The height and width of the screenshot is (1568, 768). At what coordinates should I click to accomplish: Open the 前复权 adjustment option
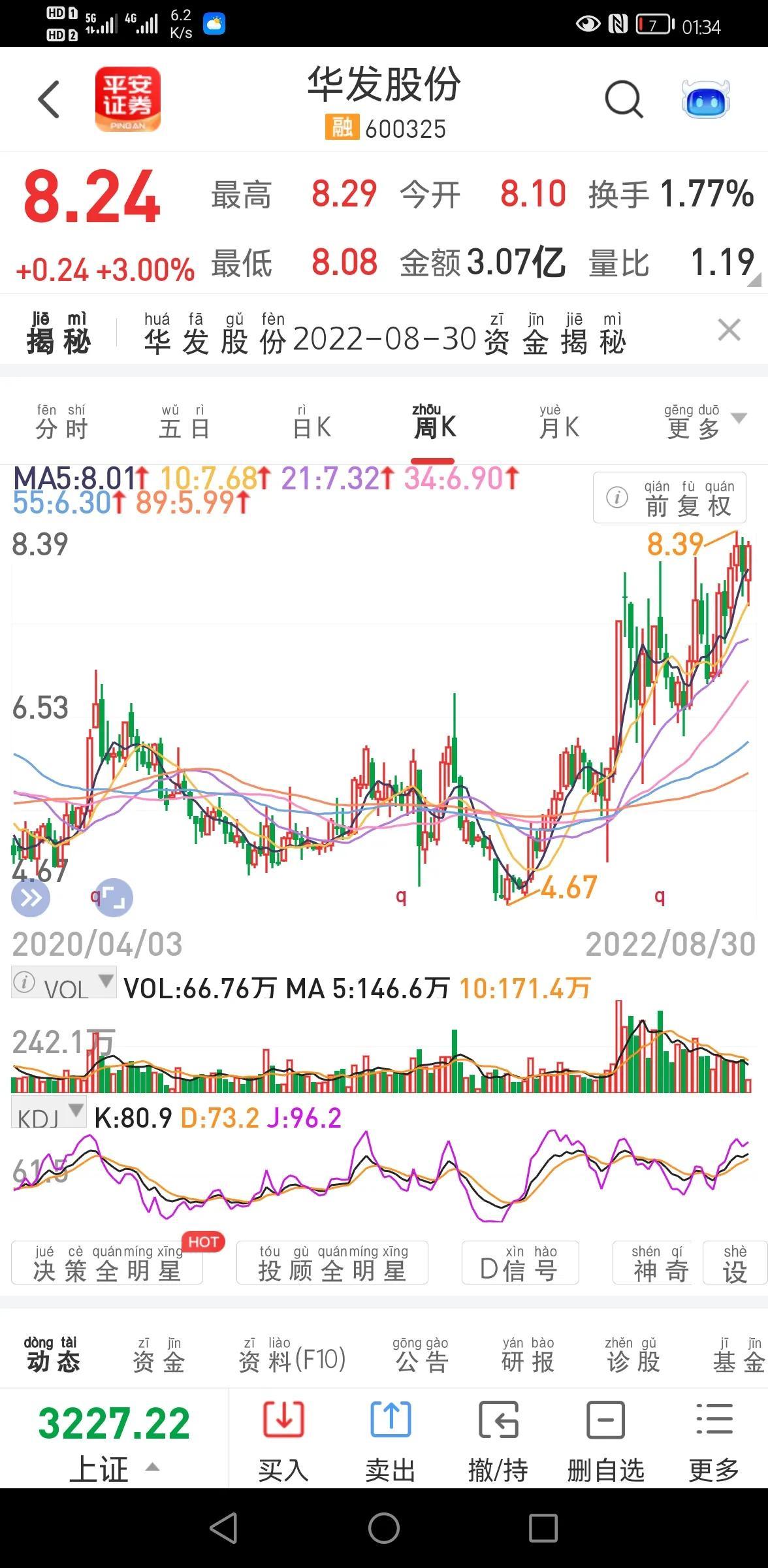tap(670, 498)
